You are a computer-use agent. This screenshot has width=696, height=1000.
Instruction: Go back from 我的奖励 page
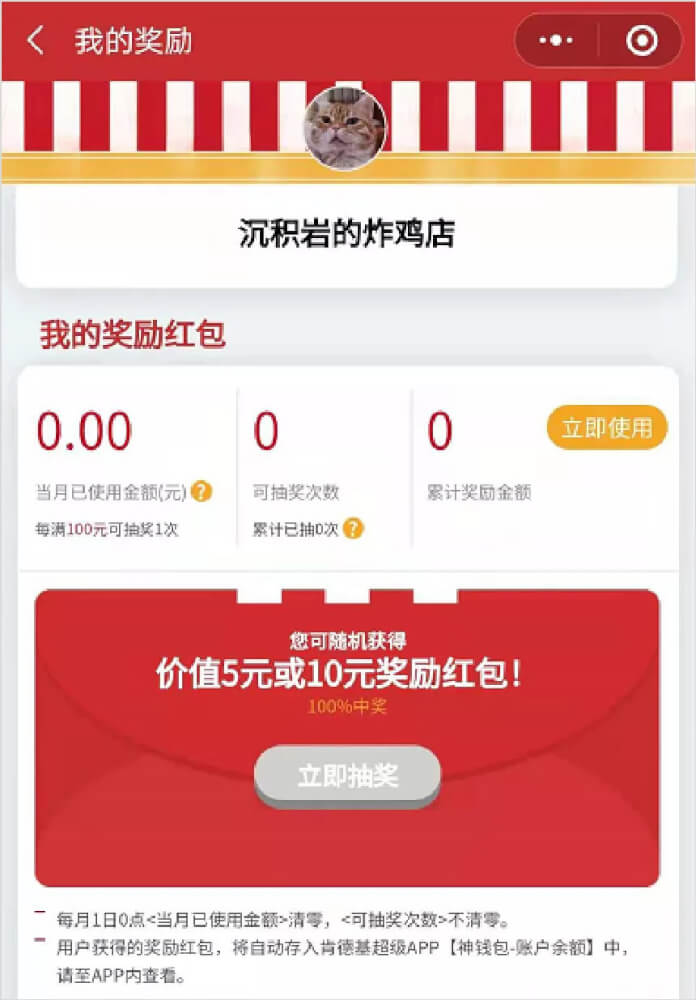click(36, 41)
